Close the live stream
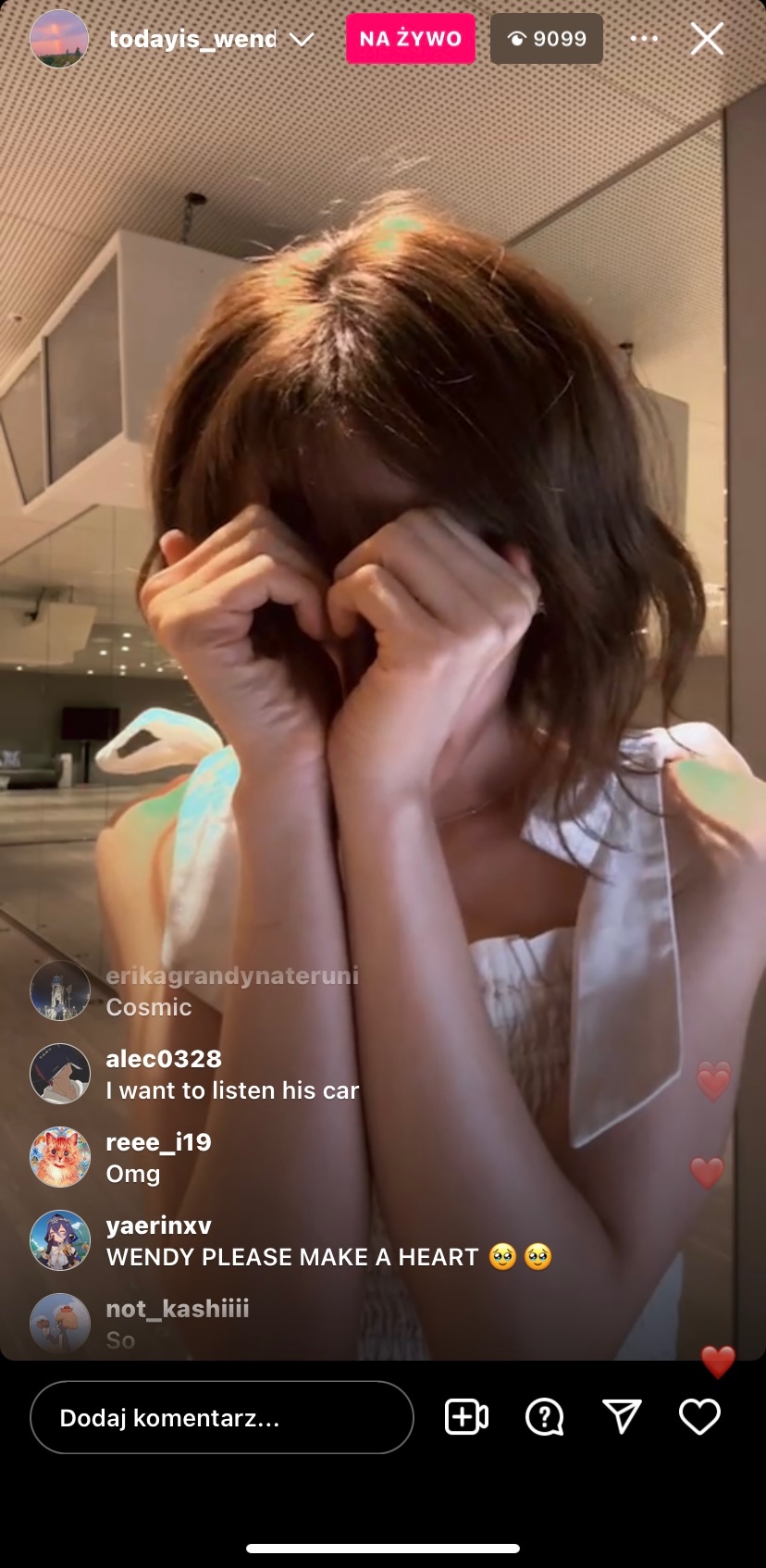Image resolution: width=766 pixels, height=1568 pixels. pyautogui.click(x=707, y=39)
